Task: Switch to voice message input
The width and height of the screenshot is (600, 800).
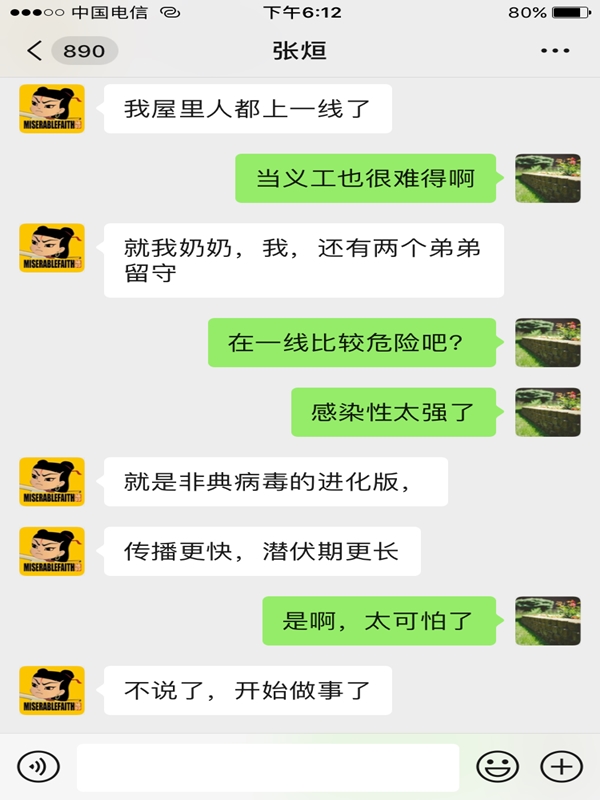Action: [39, 767]
